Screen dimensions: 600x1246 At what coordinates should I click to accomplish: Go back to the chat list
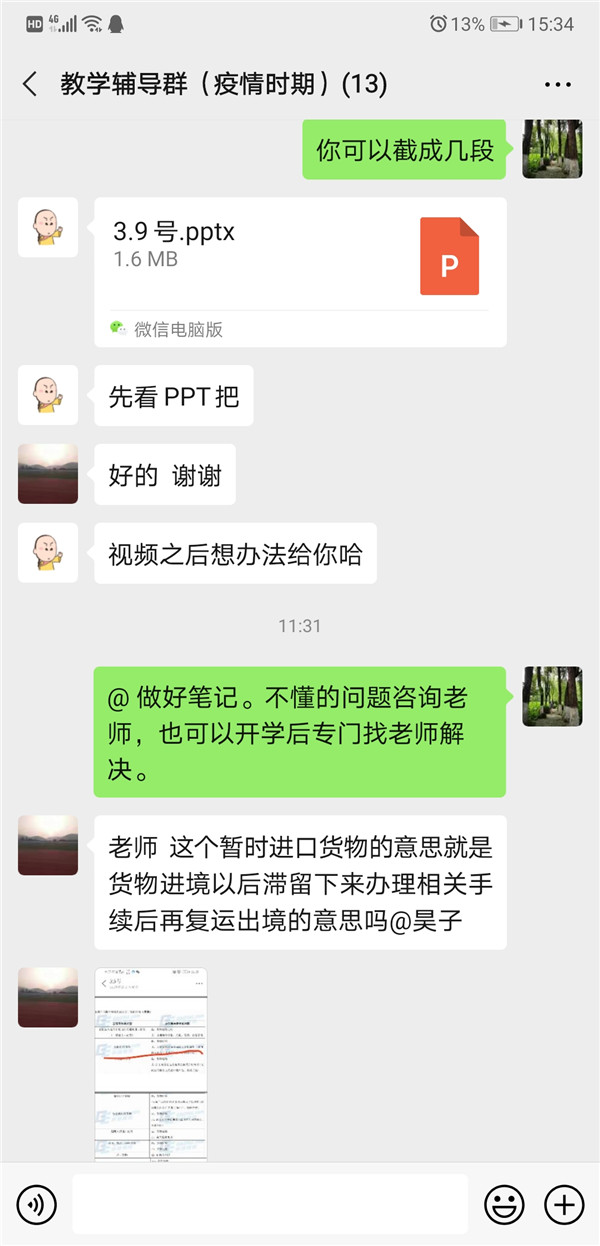30,84
